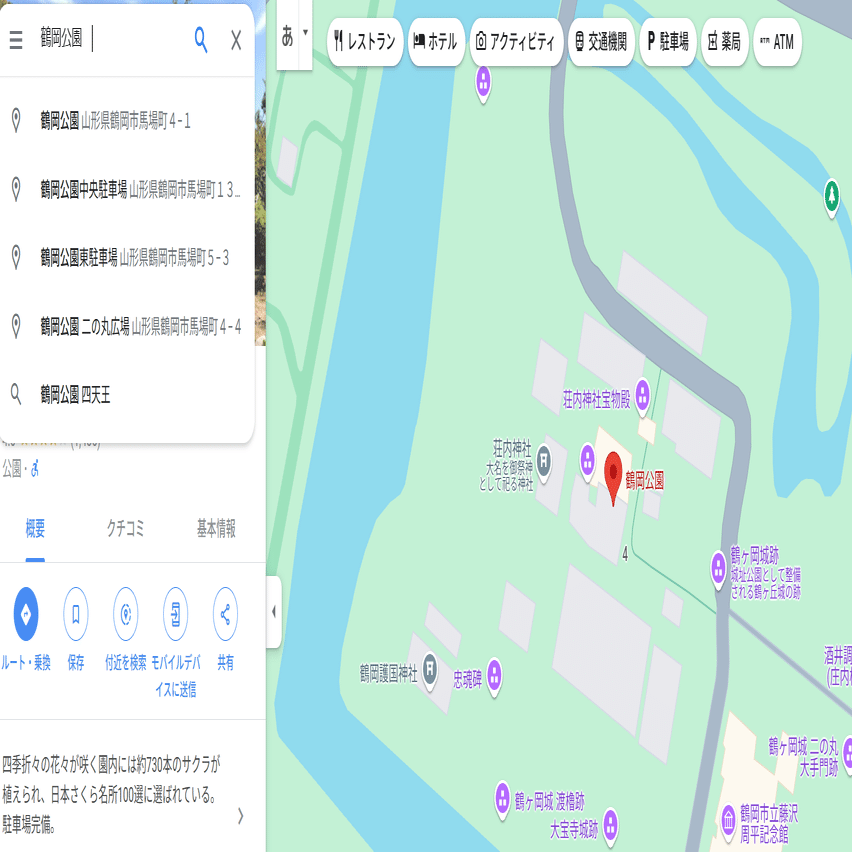852x852 pixels.
Task: Collapse the side panel
Action: [274, 612]
